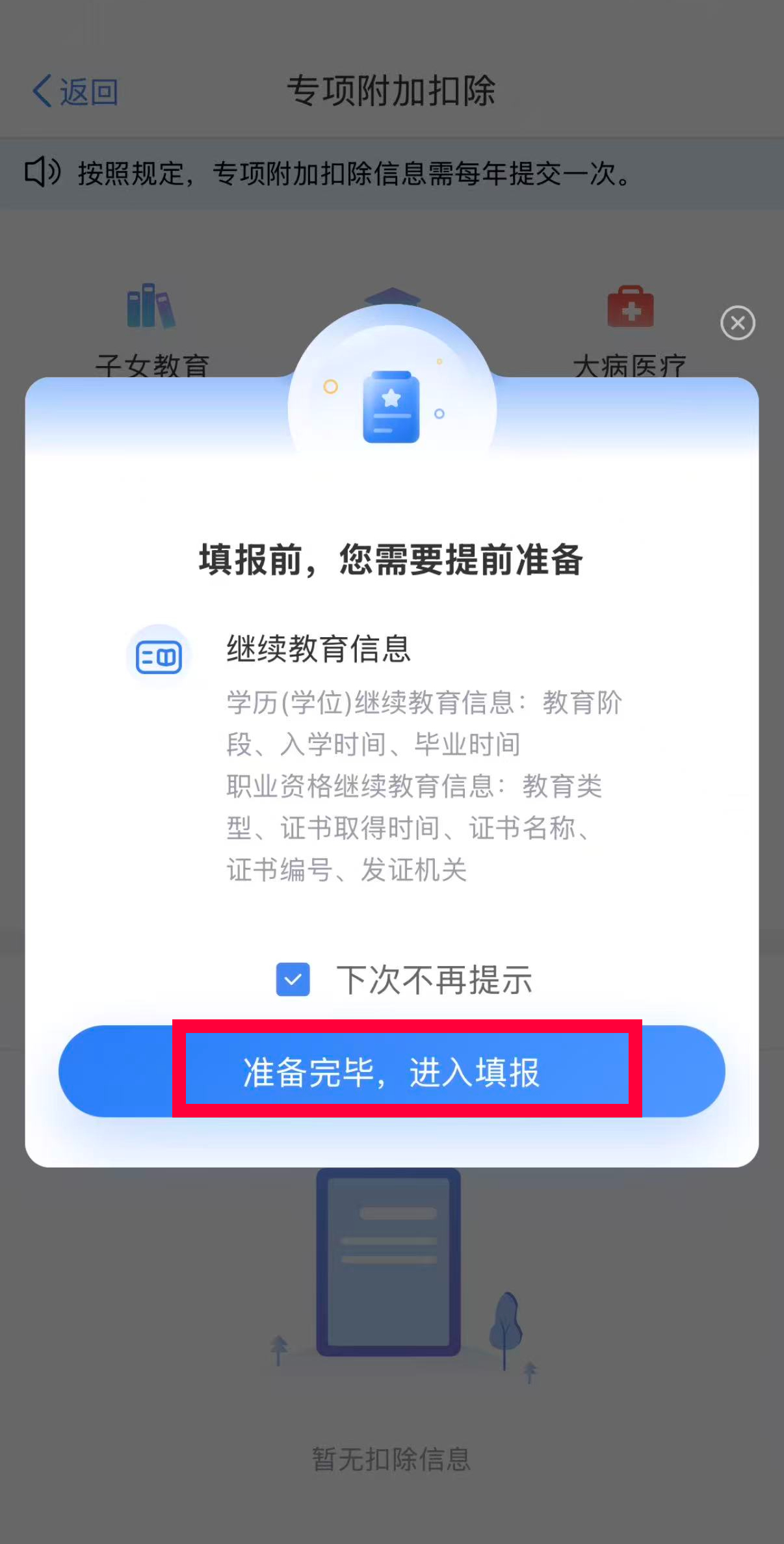Viewport: 784px width, 1544px height.
Task: Close the 填报前 preparation dialog
Action: 737,323
